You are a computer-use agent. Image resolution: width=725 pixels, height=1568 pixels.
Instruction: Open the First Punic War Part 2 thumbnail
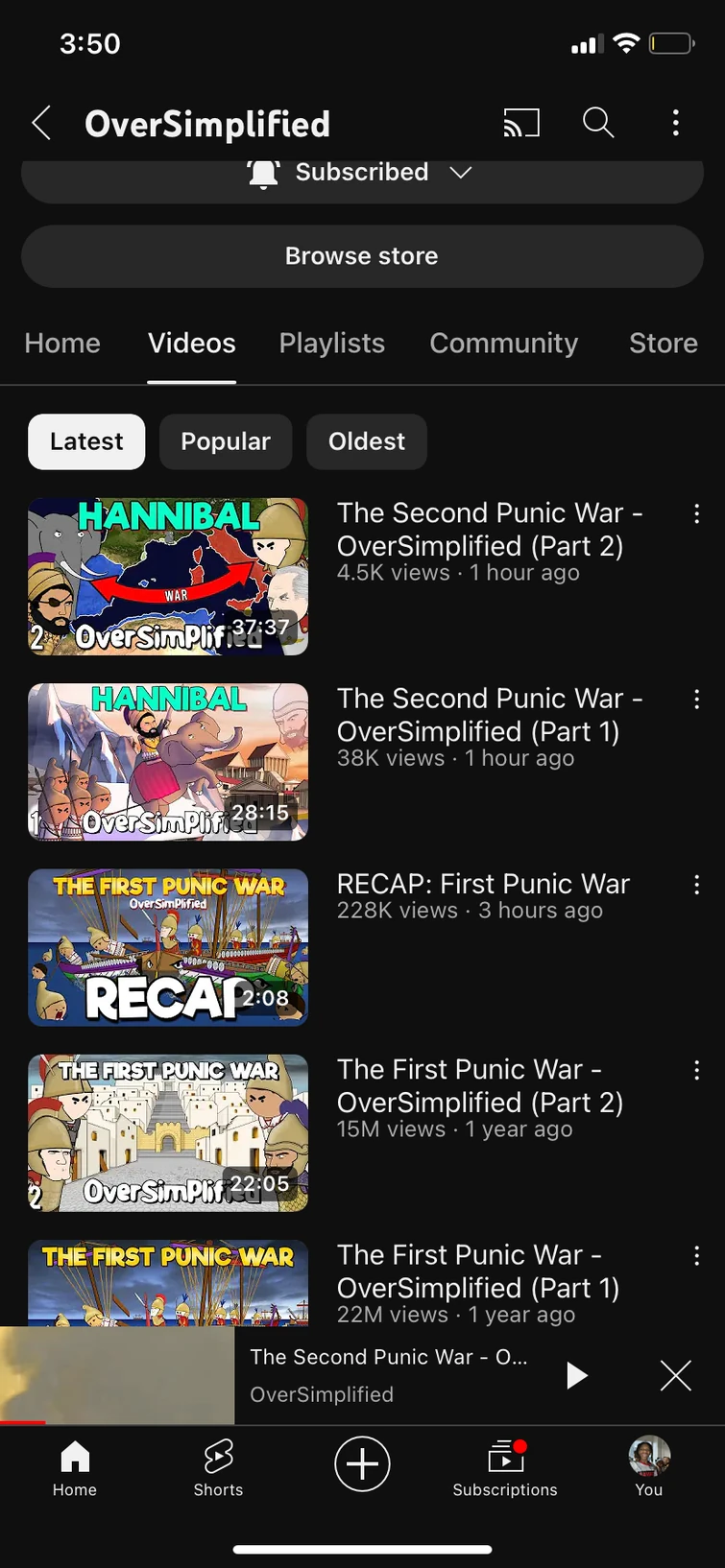(167, 1132)
